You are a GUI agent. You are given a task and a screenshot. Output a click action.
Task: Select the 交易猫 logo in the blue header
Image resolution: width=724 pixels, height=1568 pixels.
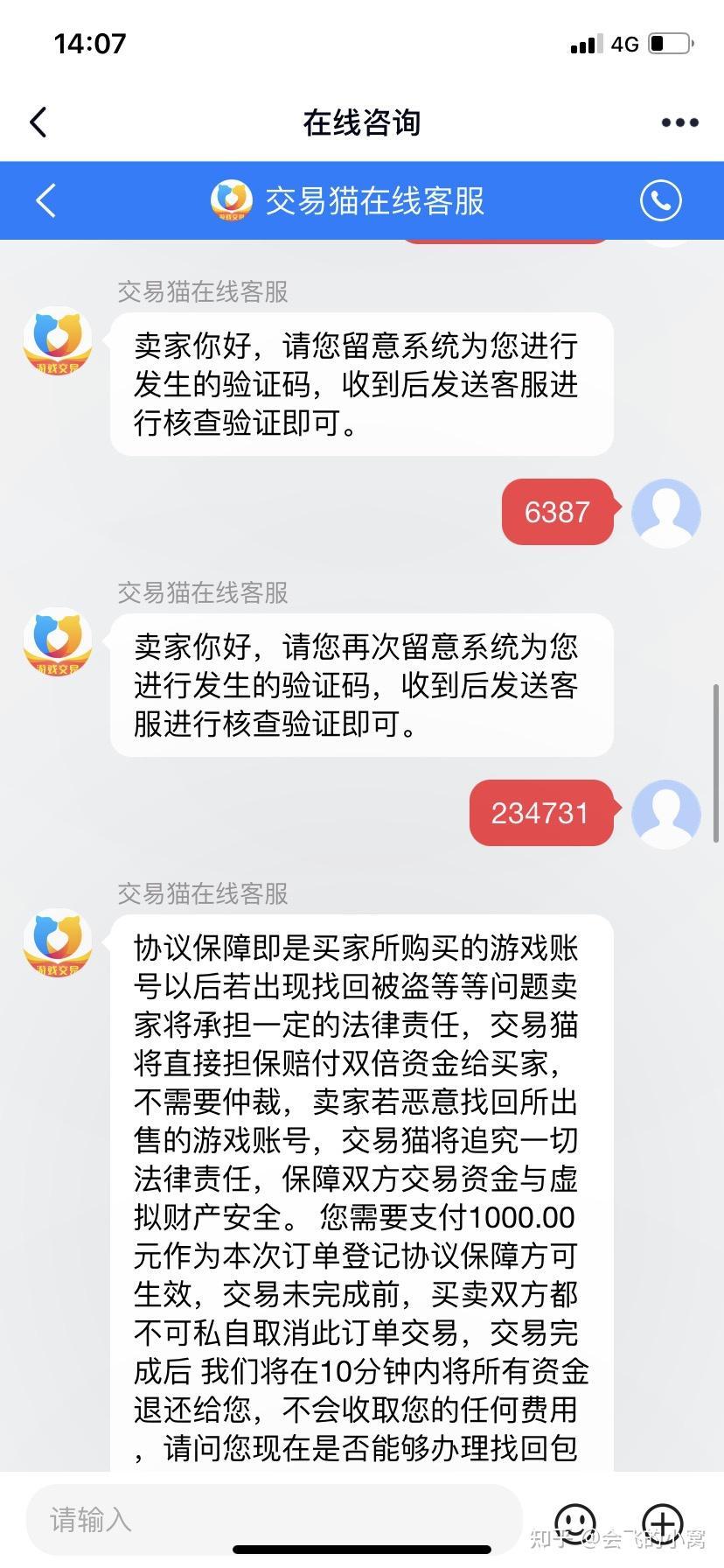coord(231,200)
